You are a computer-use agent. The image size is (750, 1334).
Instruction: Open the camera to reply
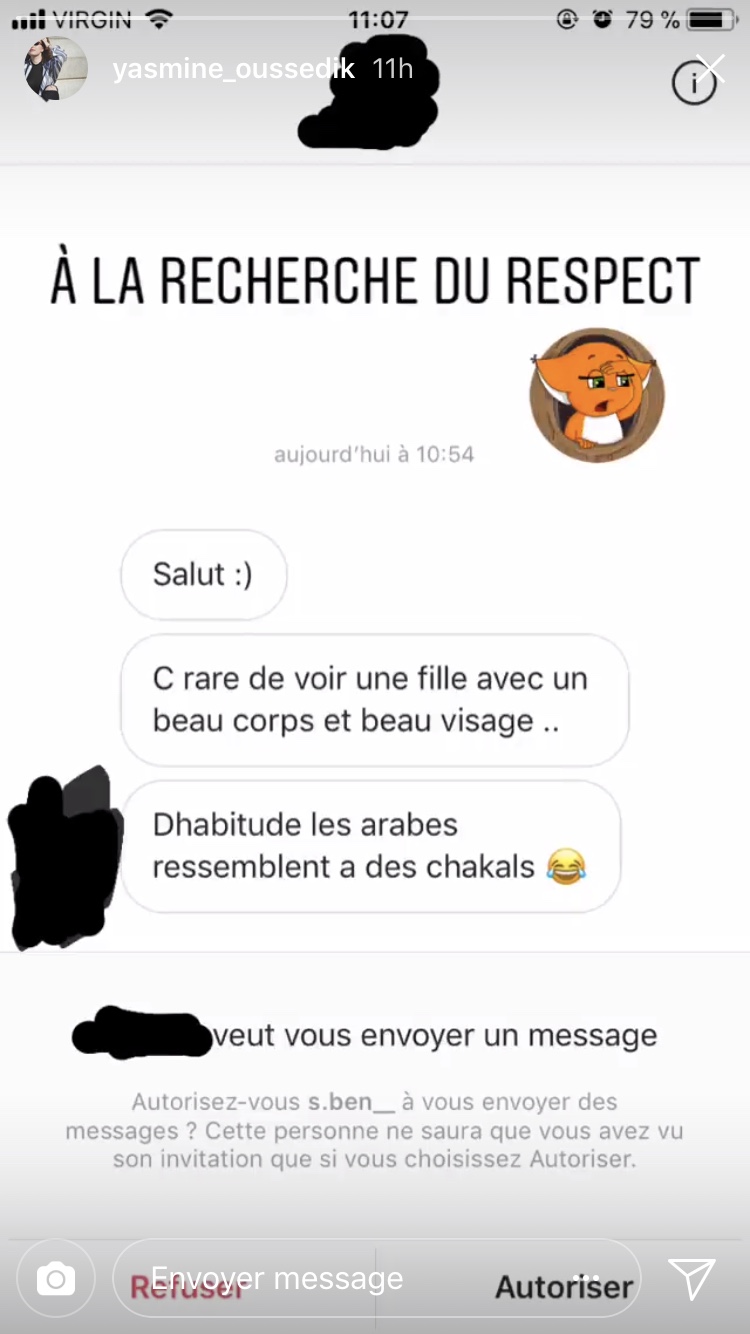pyautogui.click(x=56, y=1278)
